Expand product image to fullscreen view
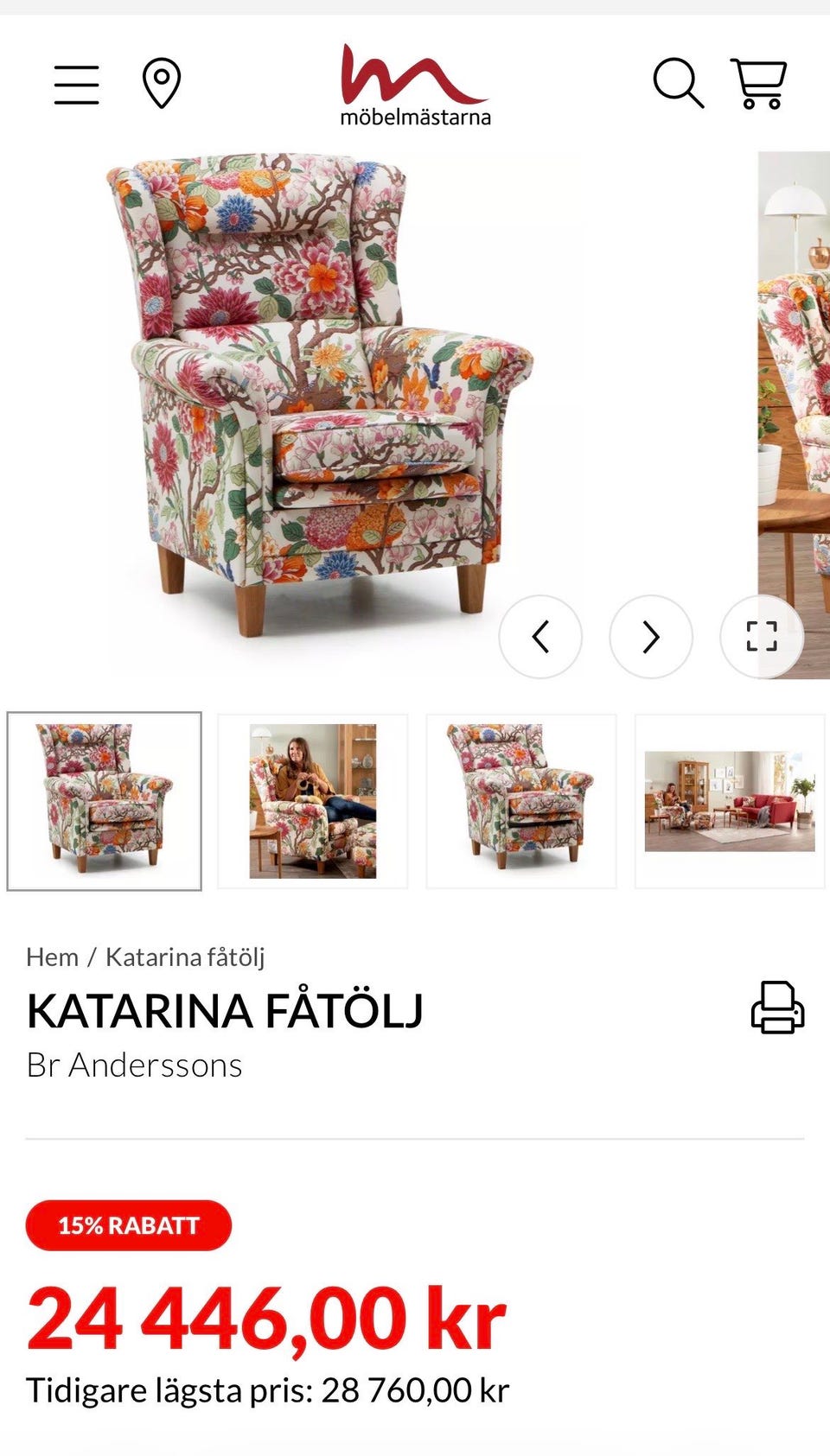The image size is (830, 1456). 762,636
